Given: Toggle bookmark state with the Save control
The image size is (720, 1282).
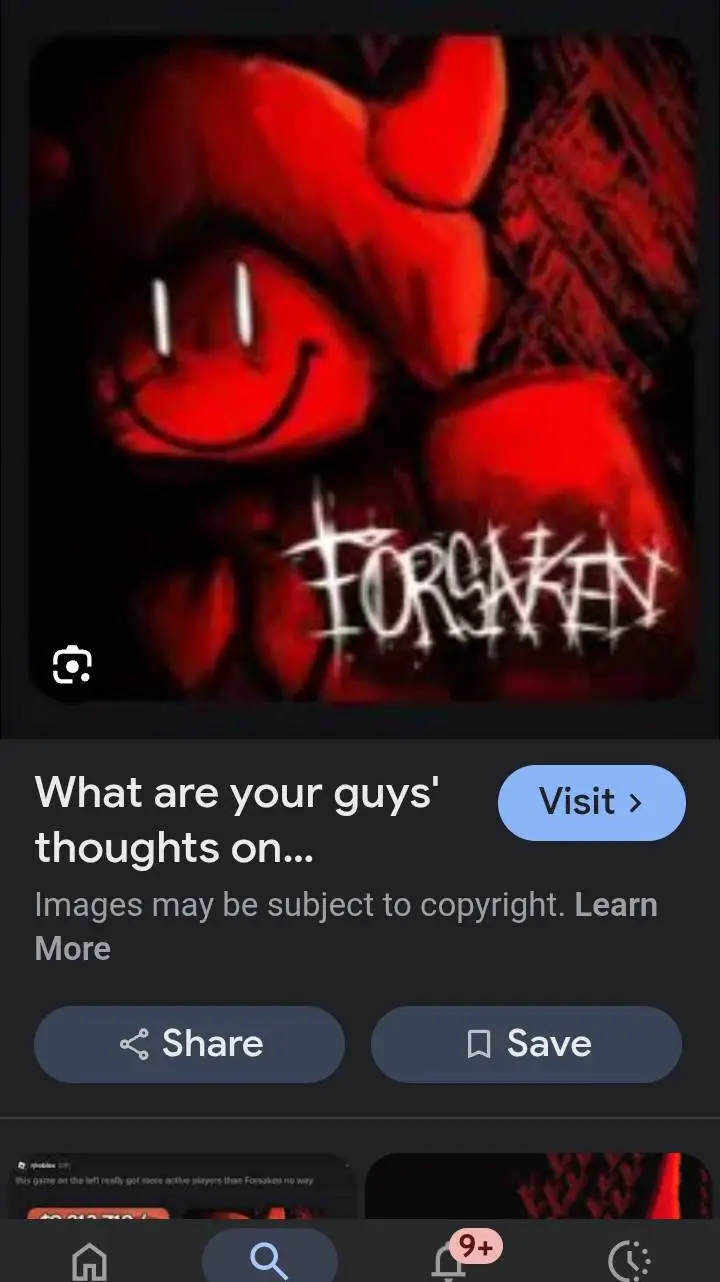Looking at the screenshot, I should (527, 1043).
